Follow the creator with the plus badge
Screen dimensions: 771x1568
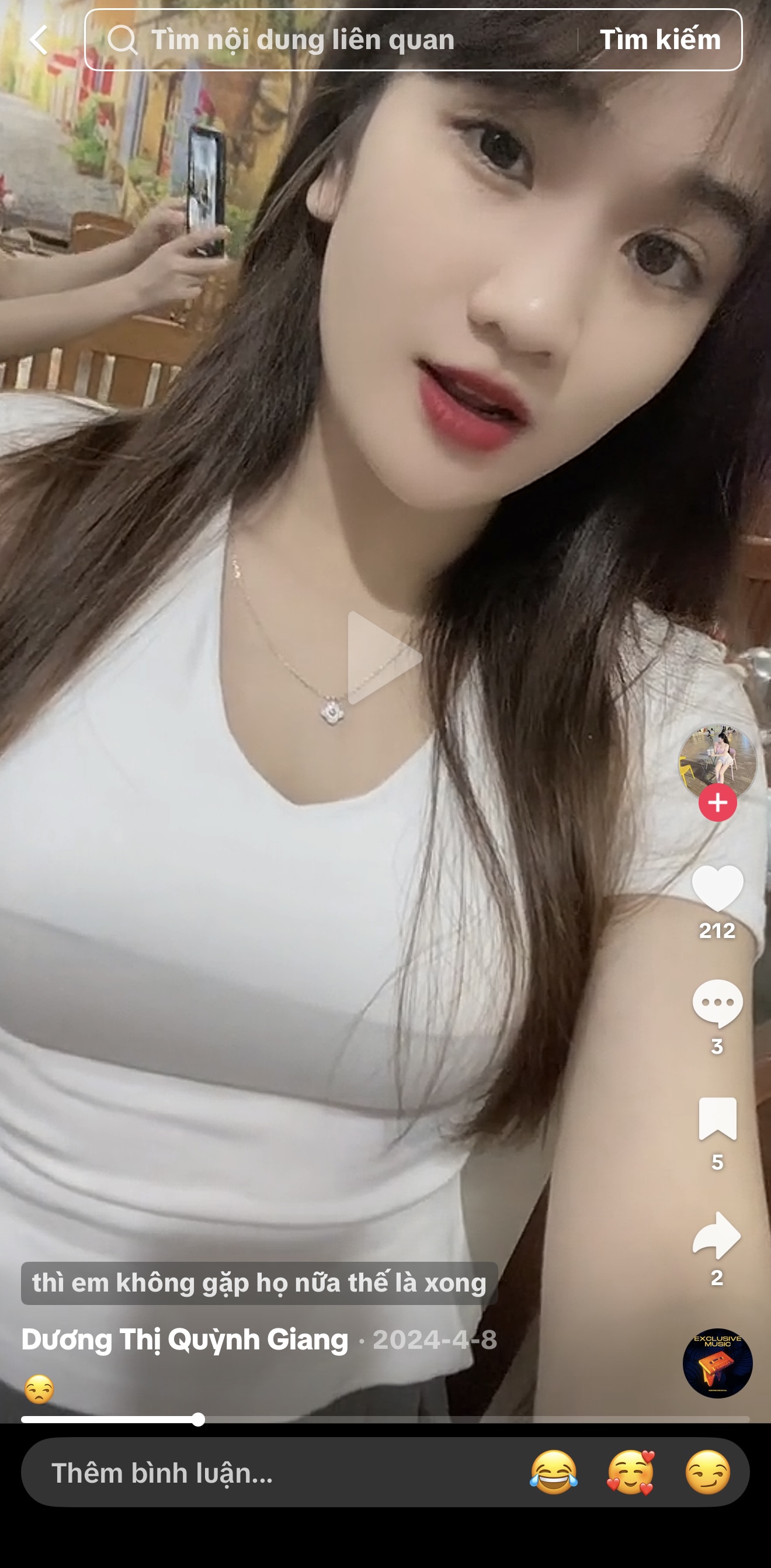(717, 803)
